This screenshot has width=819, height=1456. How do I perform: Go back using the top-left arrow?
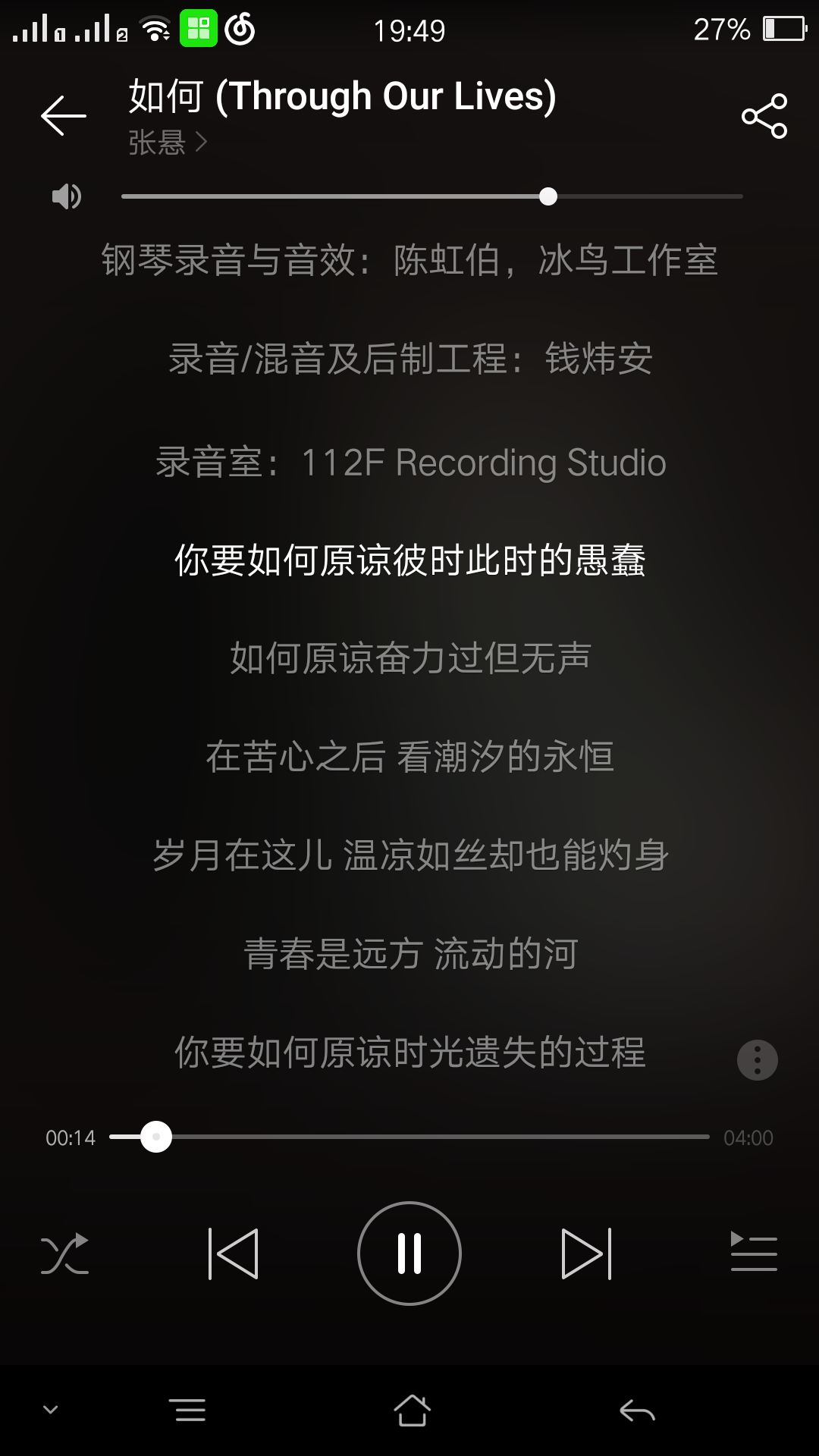click(64, 115)
